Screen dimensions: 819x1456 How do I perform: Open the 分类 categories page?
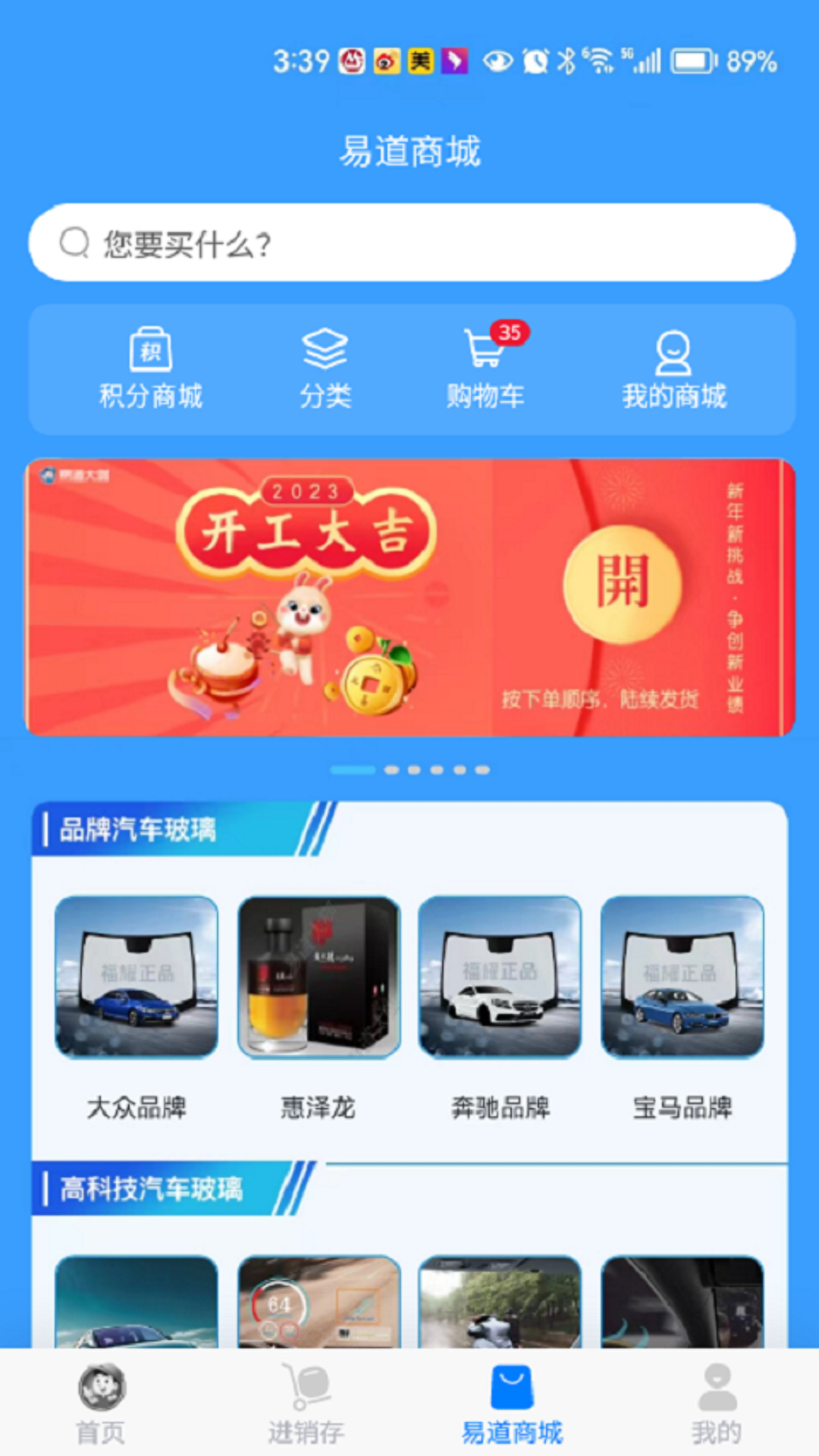(325, 369)
